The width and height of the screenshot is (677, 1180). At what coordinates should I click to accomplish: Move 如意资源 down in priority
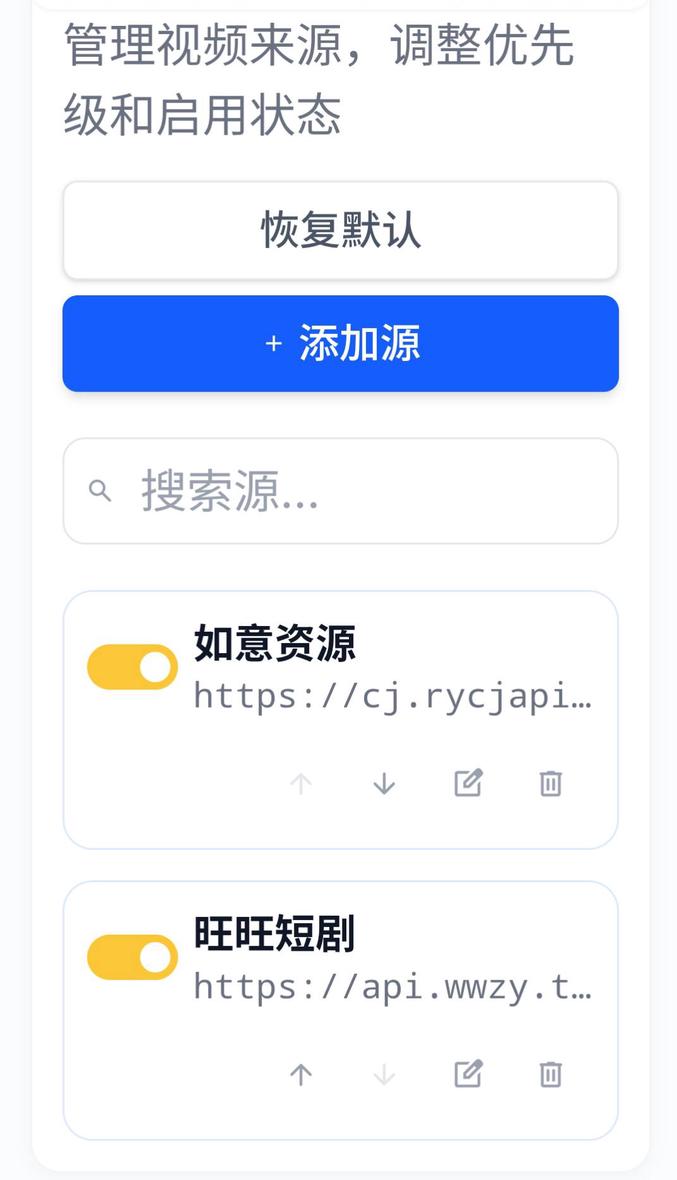(x=384, y=784)
